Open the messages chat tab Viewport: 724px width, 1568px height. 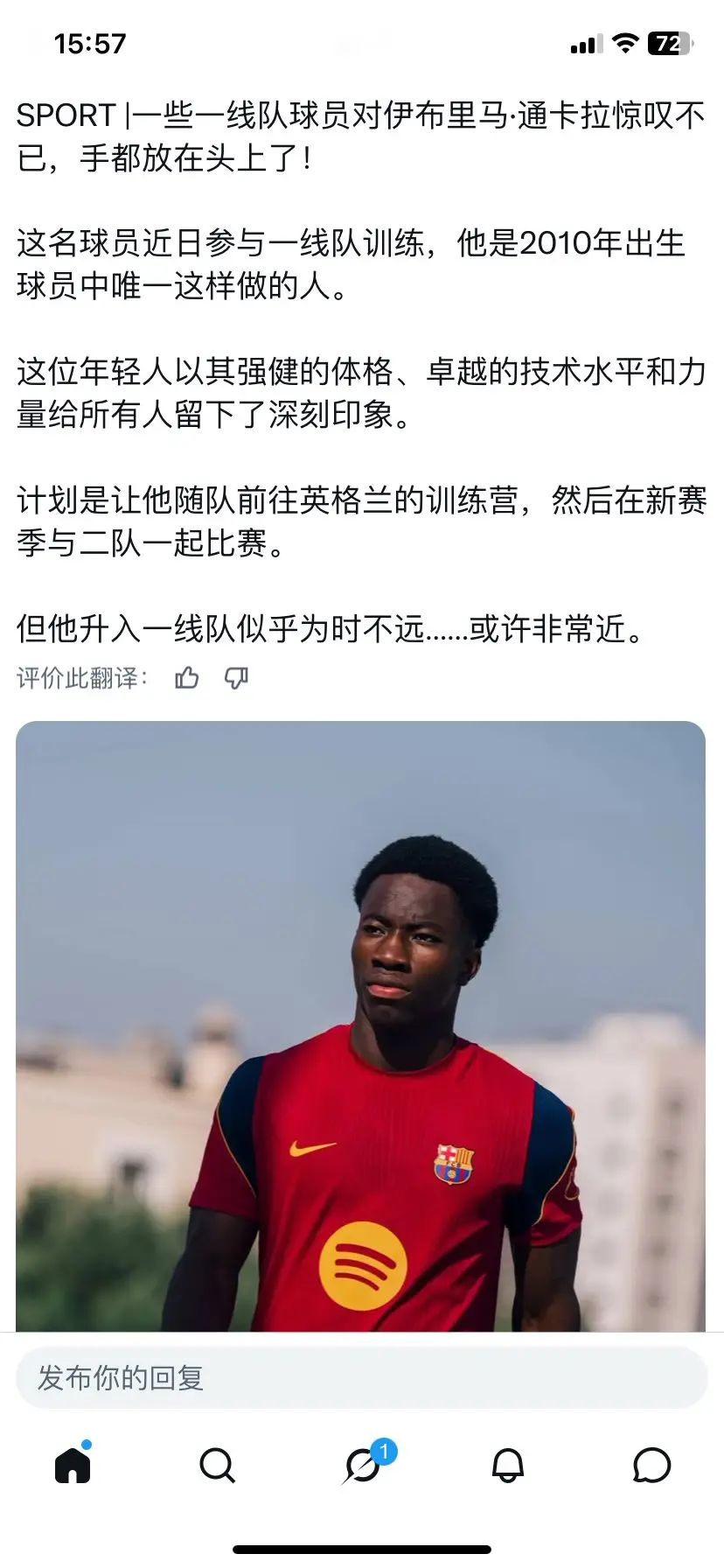click(x=651, y=1466)
